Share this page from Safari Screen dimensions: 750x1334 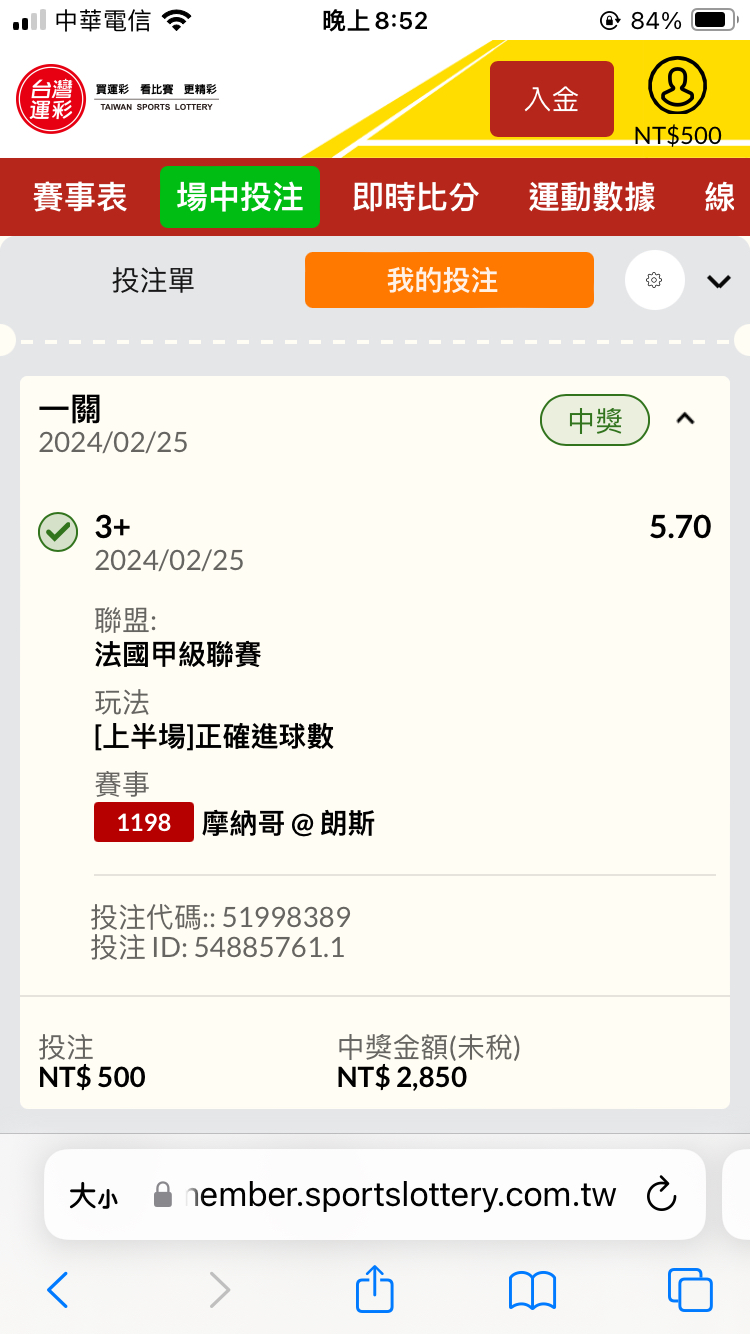375,1288
